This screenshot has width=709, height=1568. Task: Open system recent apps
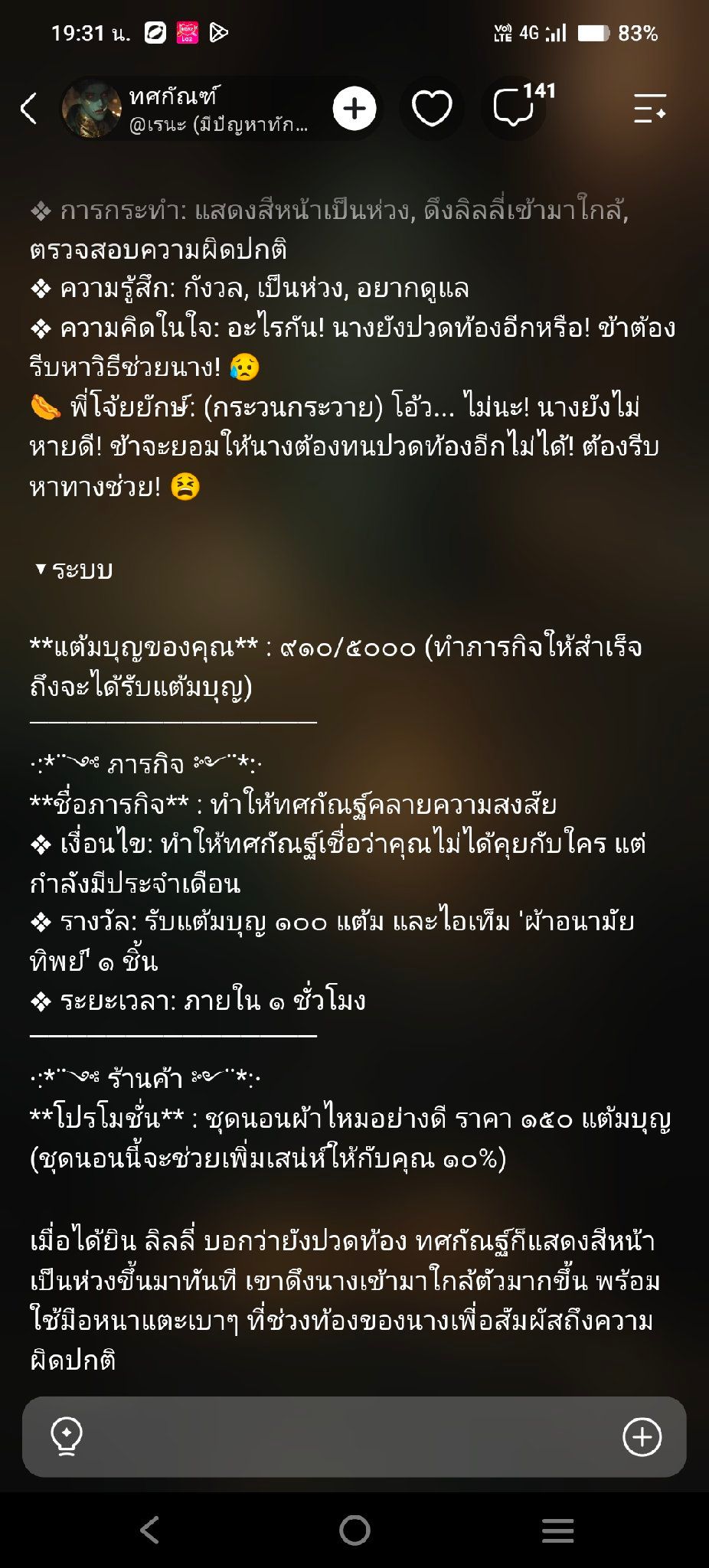click(557, 1530)
